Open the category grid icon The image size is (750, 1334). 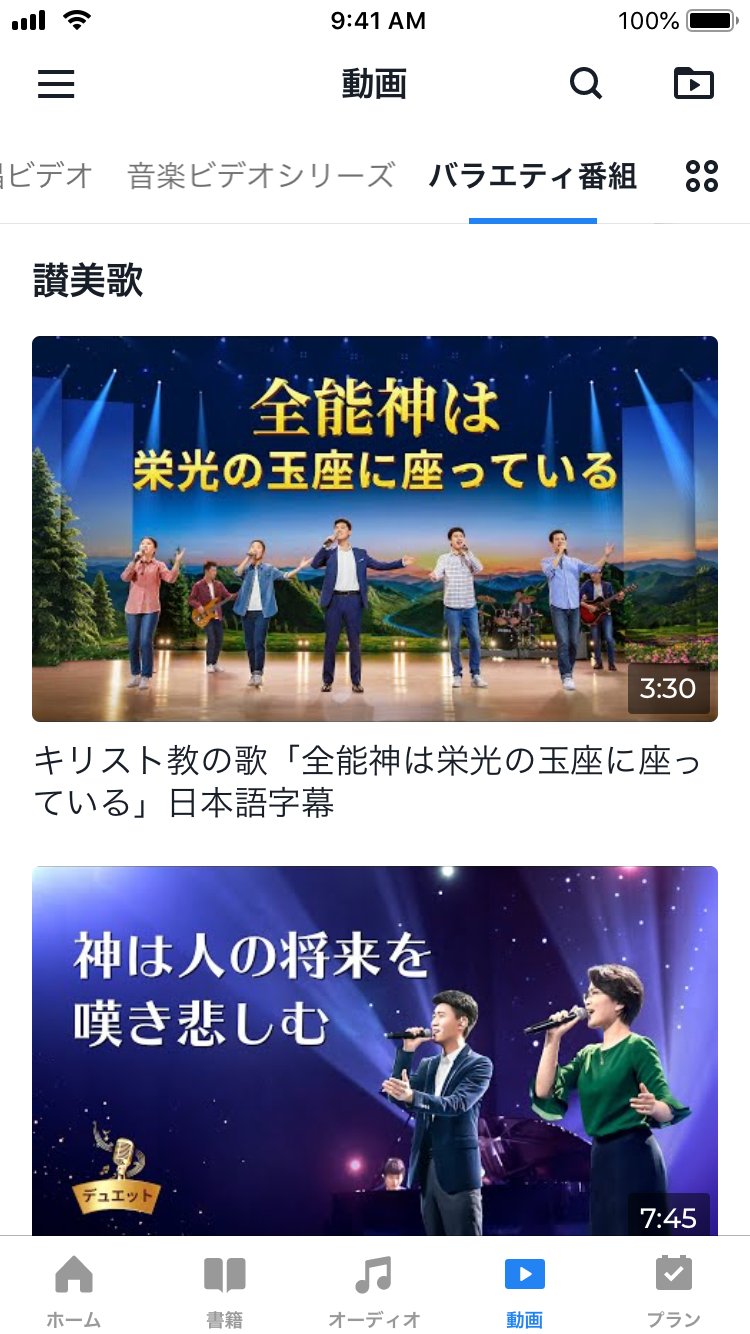(x=702, y=176)
